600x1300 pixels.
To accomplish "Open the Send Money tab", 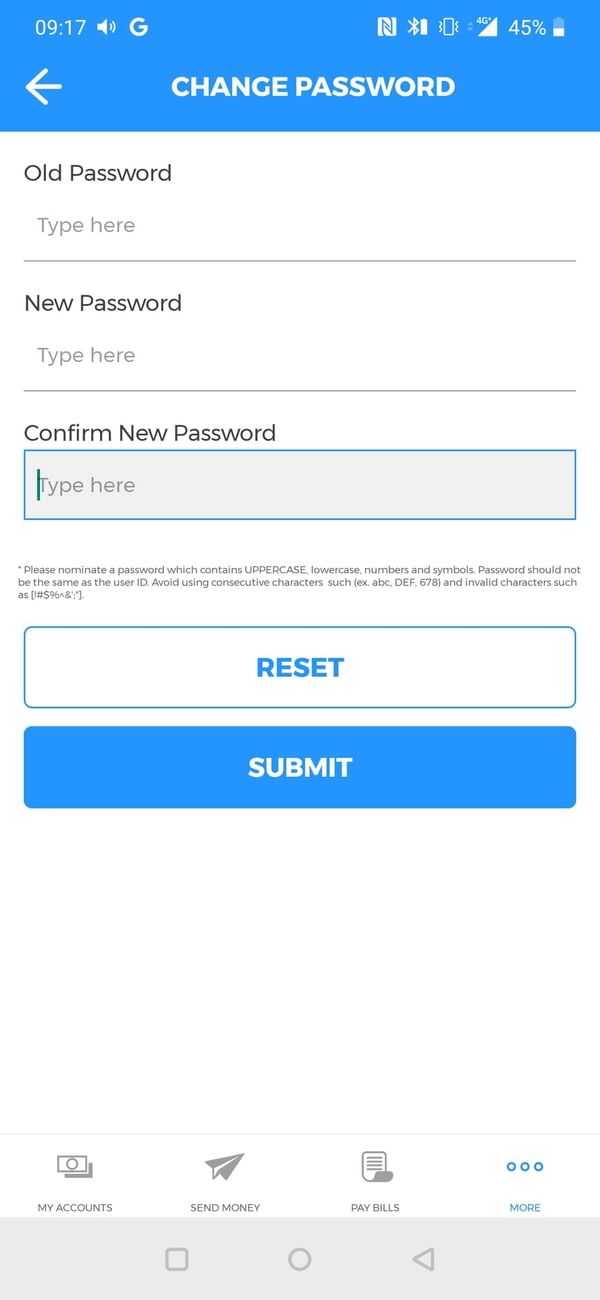I will point(225,1180).
